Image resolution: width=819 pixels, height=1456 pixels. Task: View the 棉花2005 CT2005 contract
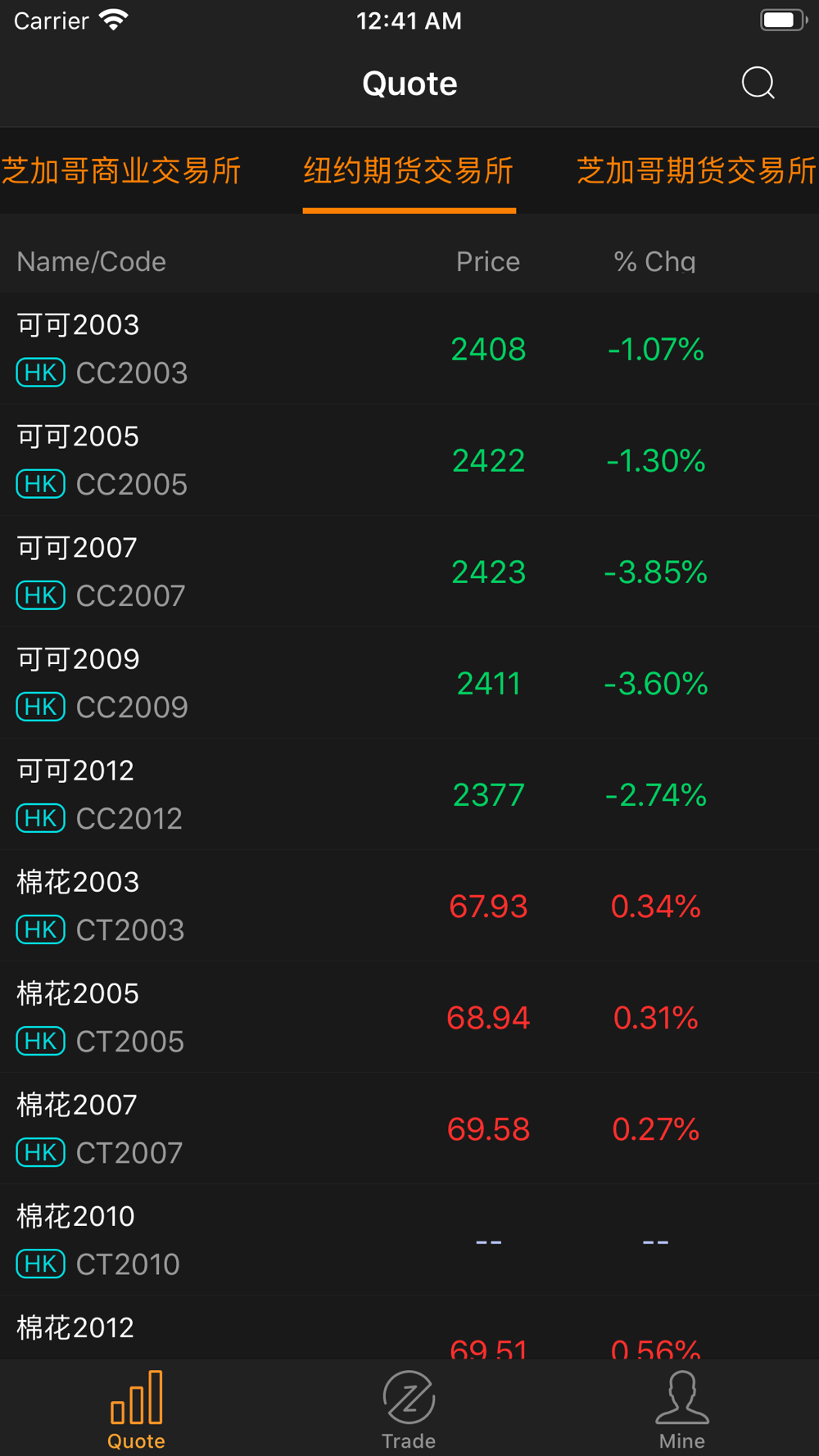point(409,1017)
